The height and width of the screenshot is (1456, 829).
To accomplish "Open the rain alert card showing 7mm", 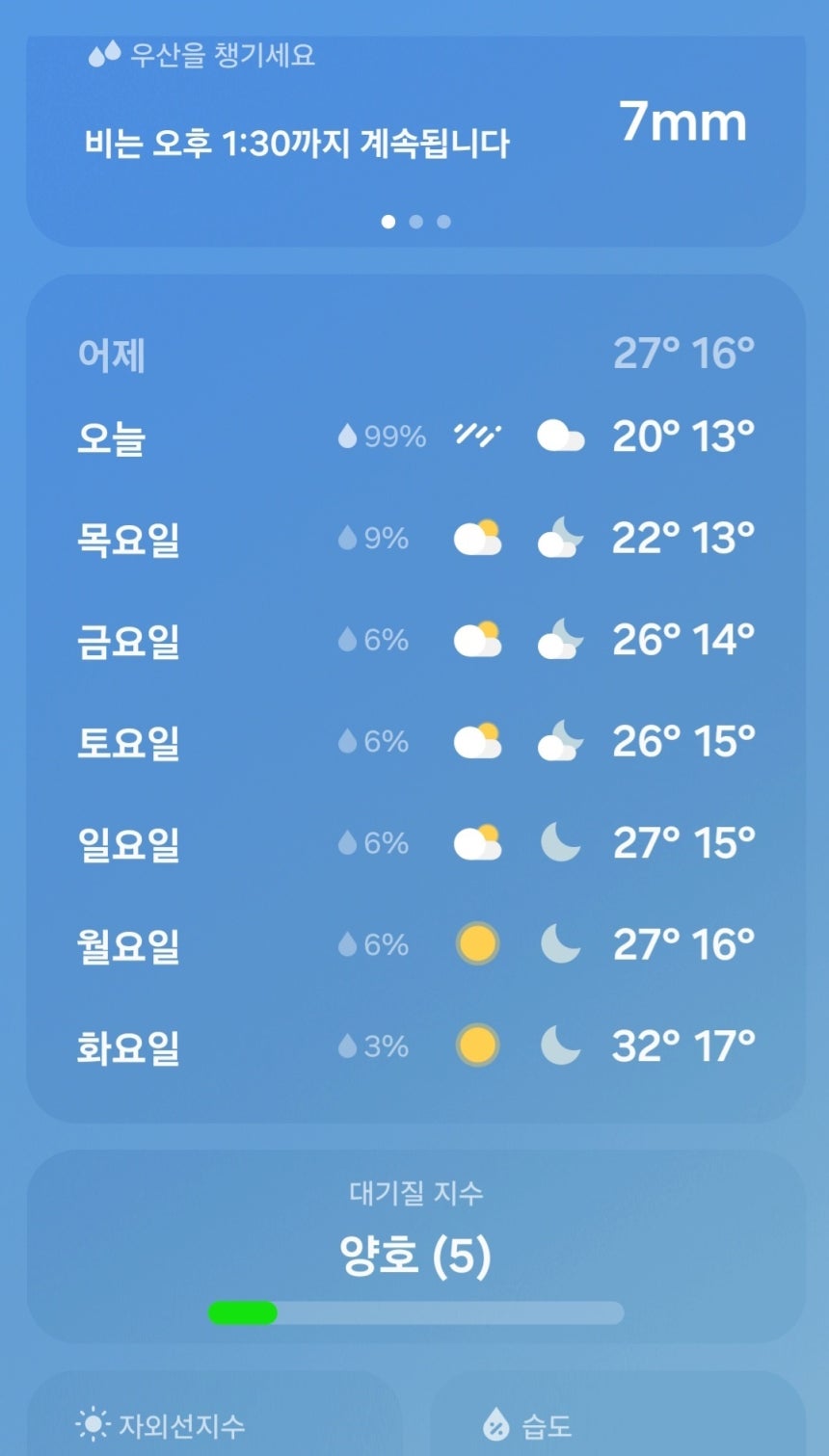I will coord(414,135).
